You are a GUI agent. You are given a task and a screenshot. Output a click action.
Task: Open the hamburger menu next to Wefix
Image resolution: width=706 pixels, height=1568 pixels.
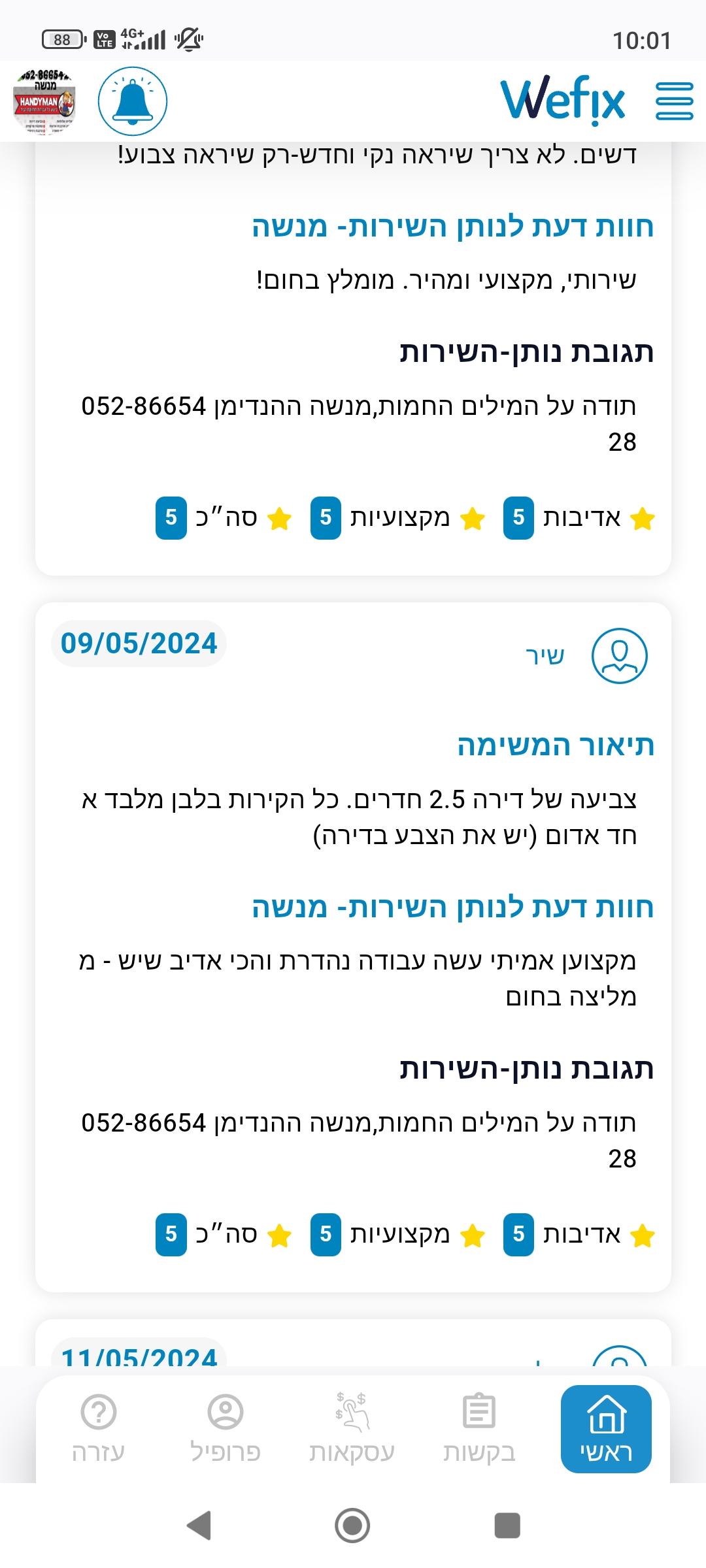click(x=674, y=101)
